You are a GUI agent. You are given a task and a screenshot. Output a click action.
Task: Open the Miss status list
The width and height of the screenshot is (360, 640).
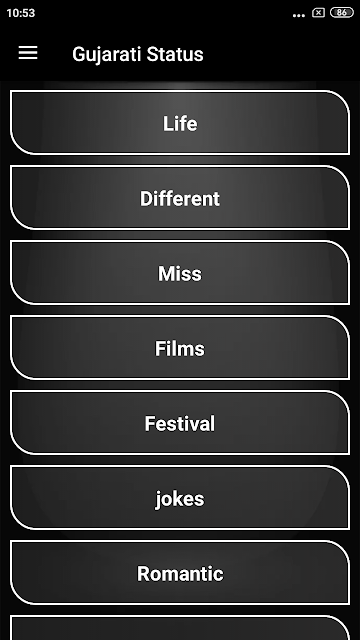click(180, 273)
